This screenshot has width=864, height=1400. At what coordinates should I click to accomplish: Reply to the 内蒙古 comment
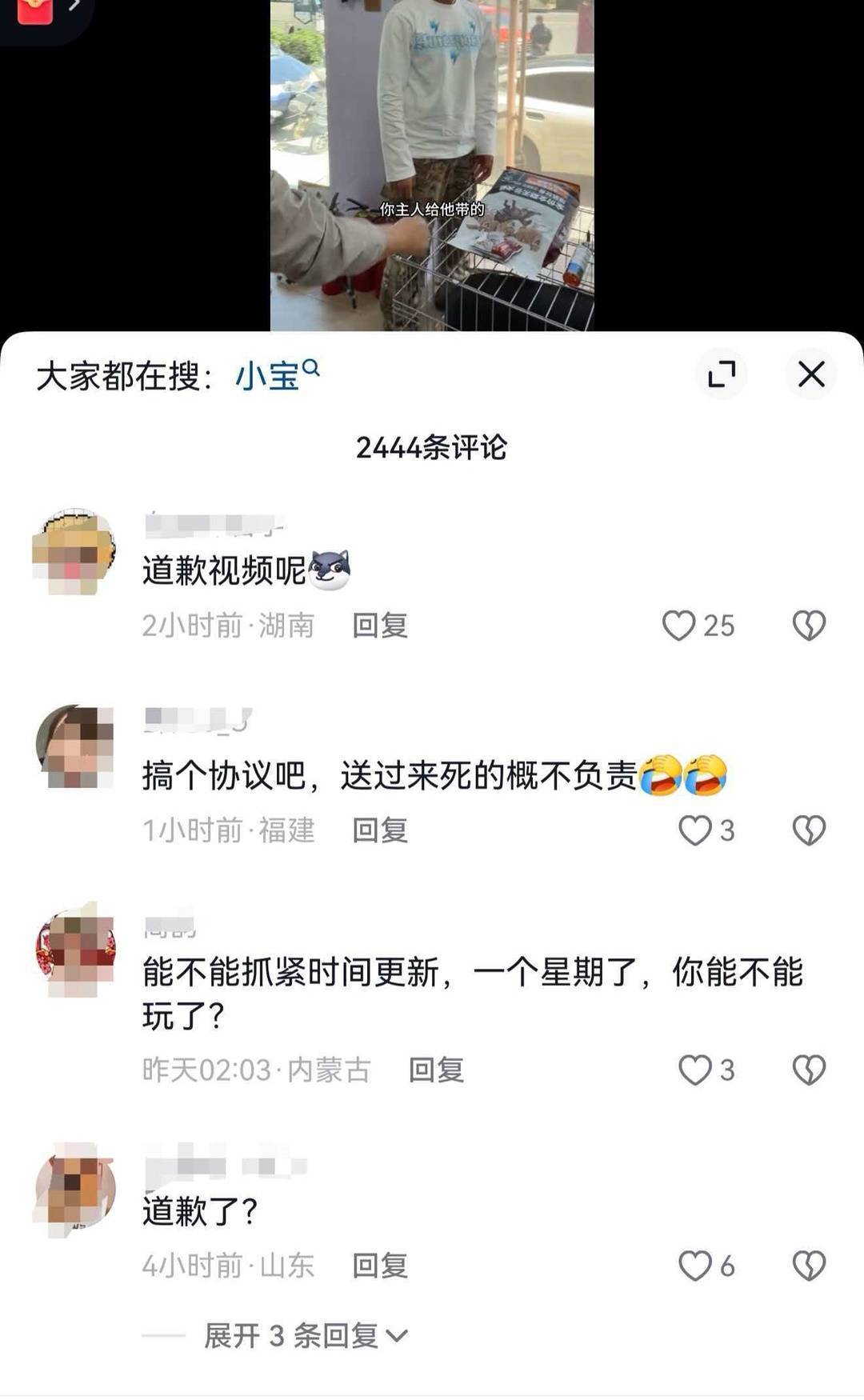point(437,1070)
